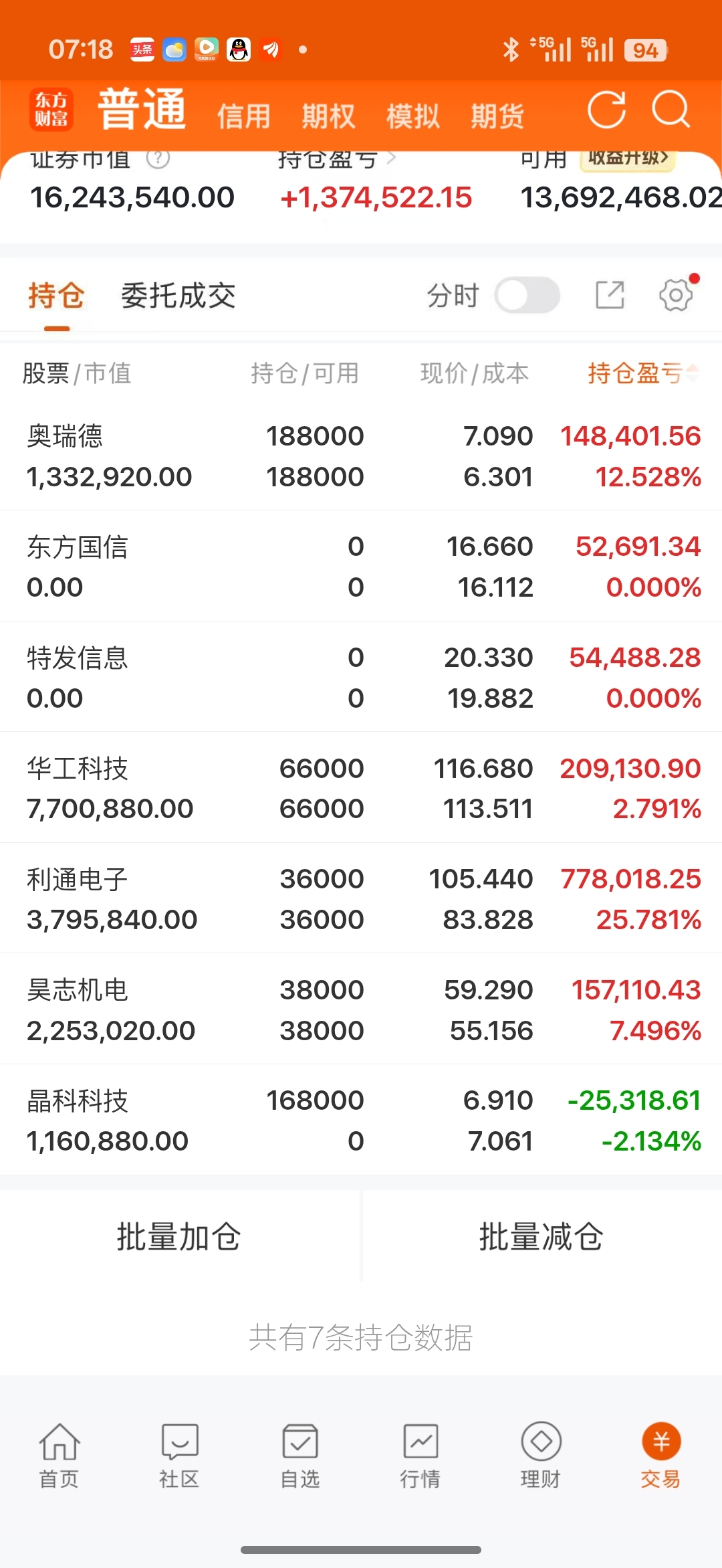The height and width of the screenshot is (1568, 722).
Task: Tap 批量加仓 button
Action: tap(179, 1236)
